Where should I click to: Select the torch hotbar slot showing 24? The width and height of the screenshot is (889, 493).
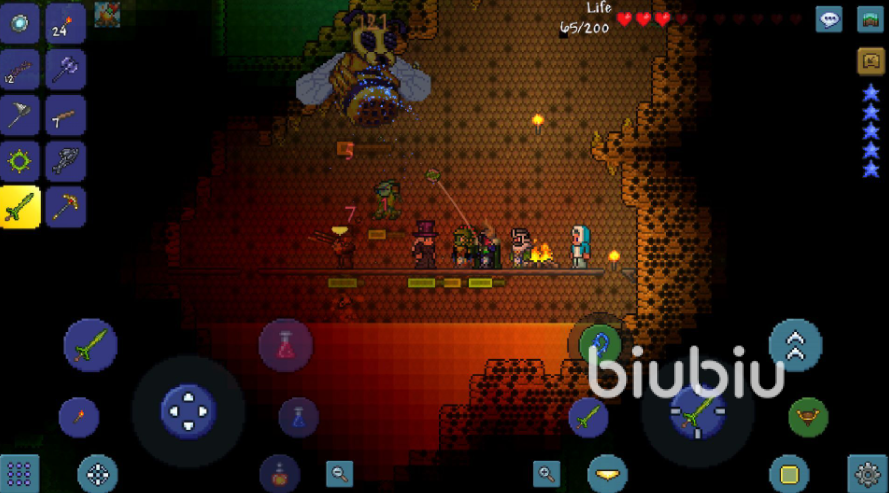pos(65,24)
